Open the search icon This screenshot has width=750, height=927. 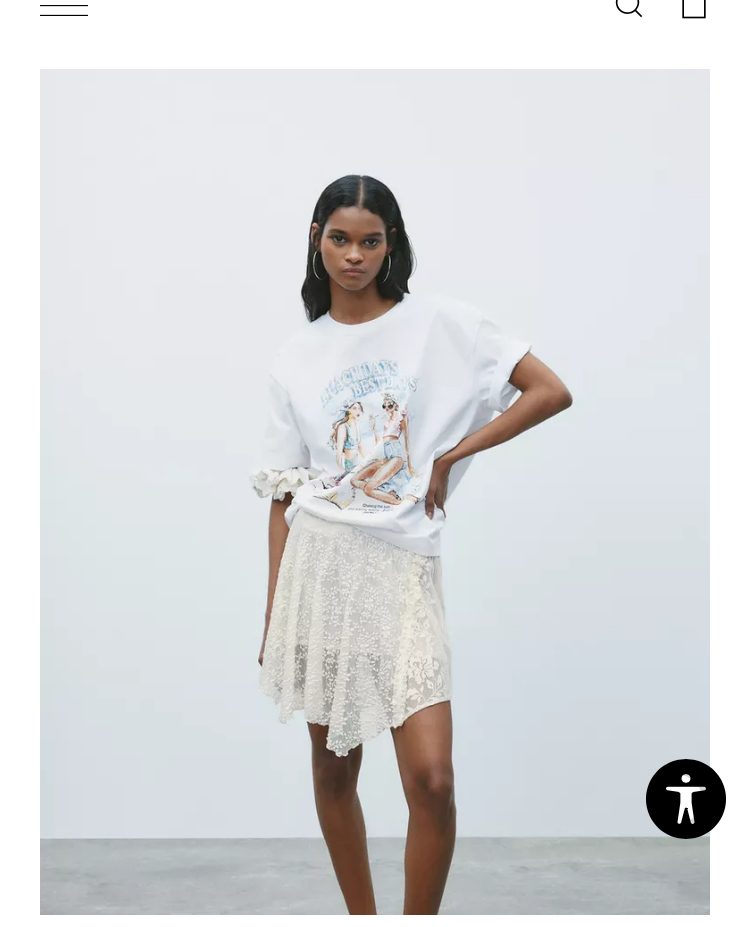pos(628,7)
